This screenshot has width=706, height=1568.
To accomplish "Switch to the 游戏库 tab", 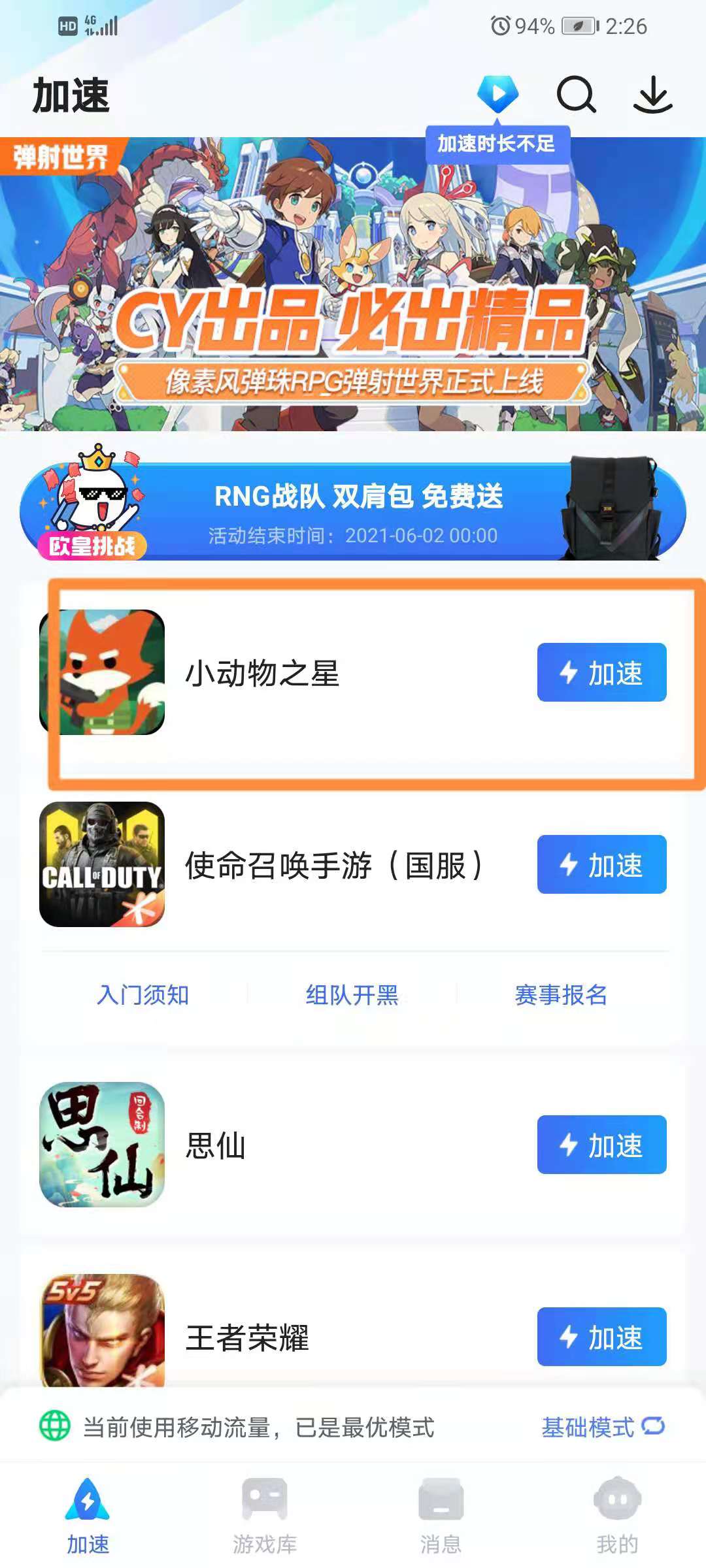I will 265,1516.
